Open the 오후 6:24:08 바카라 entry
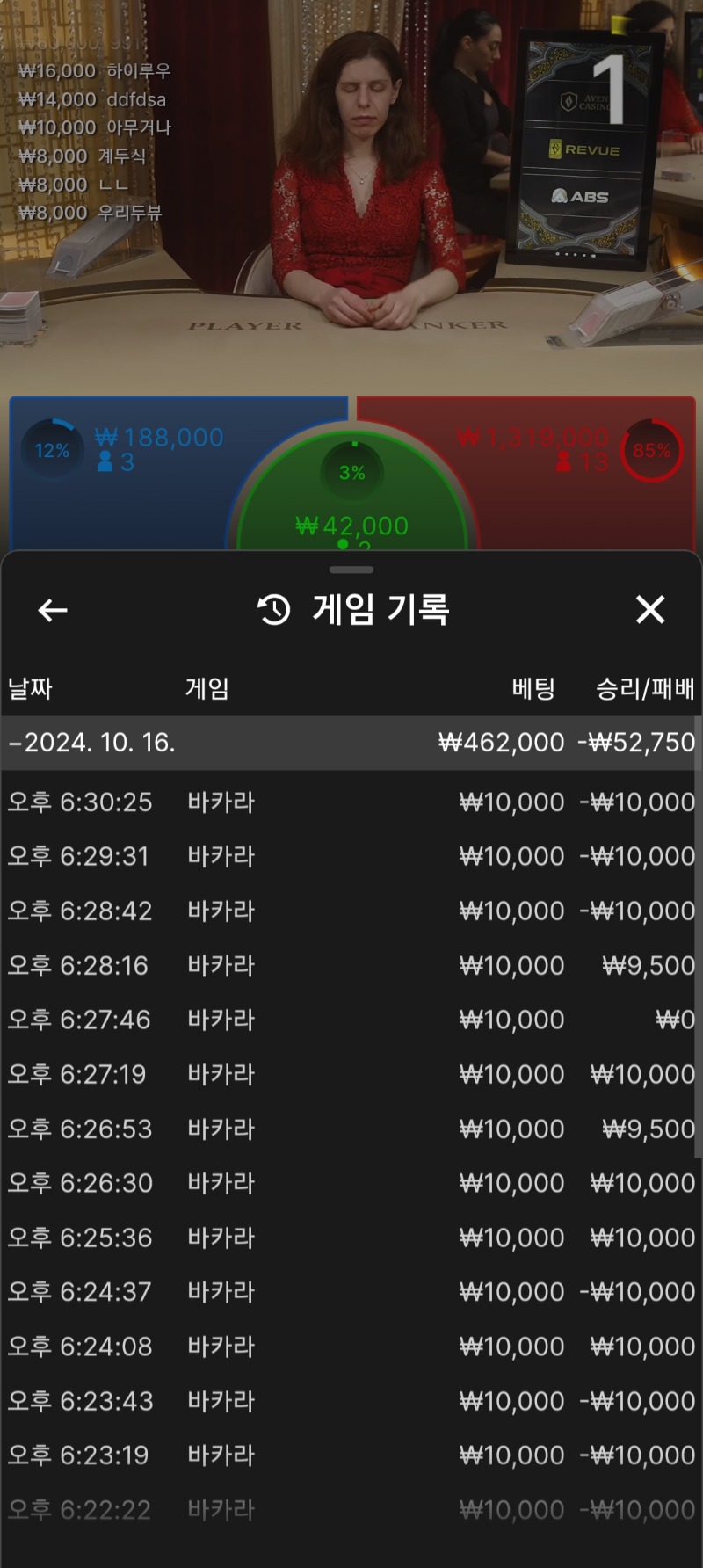 pyautogui.click(x=351, y=1347)
